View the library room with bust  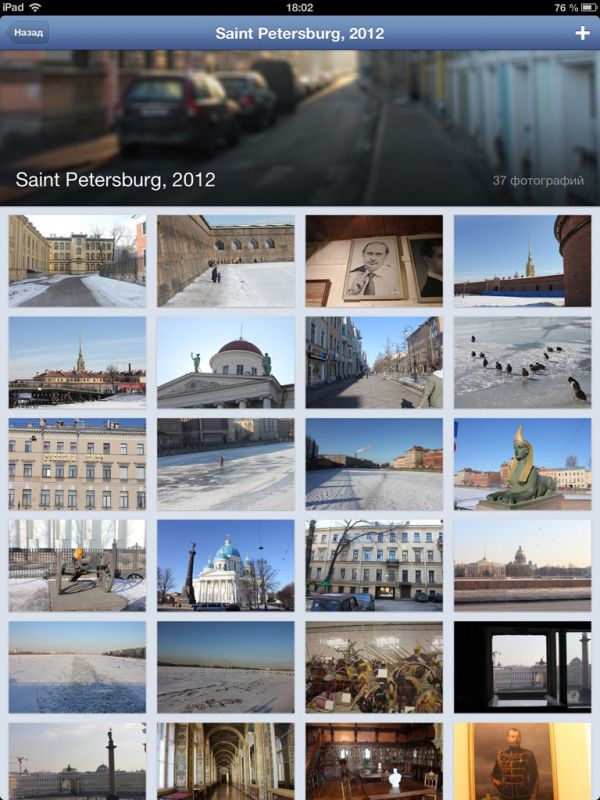click(374, 761)
